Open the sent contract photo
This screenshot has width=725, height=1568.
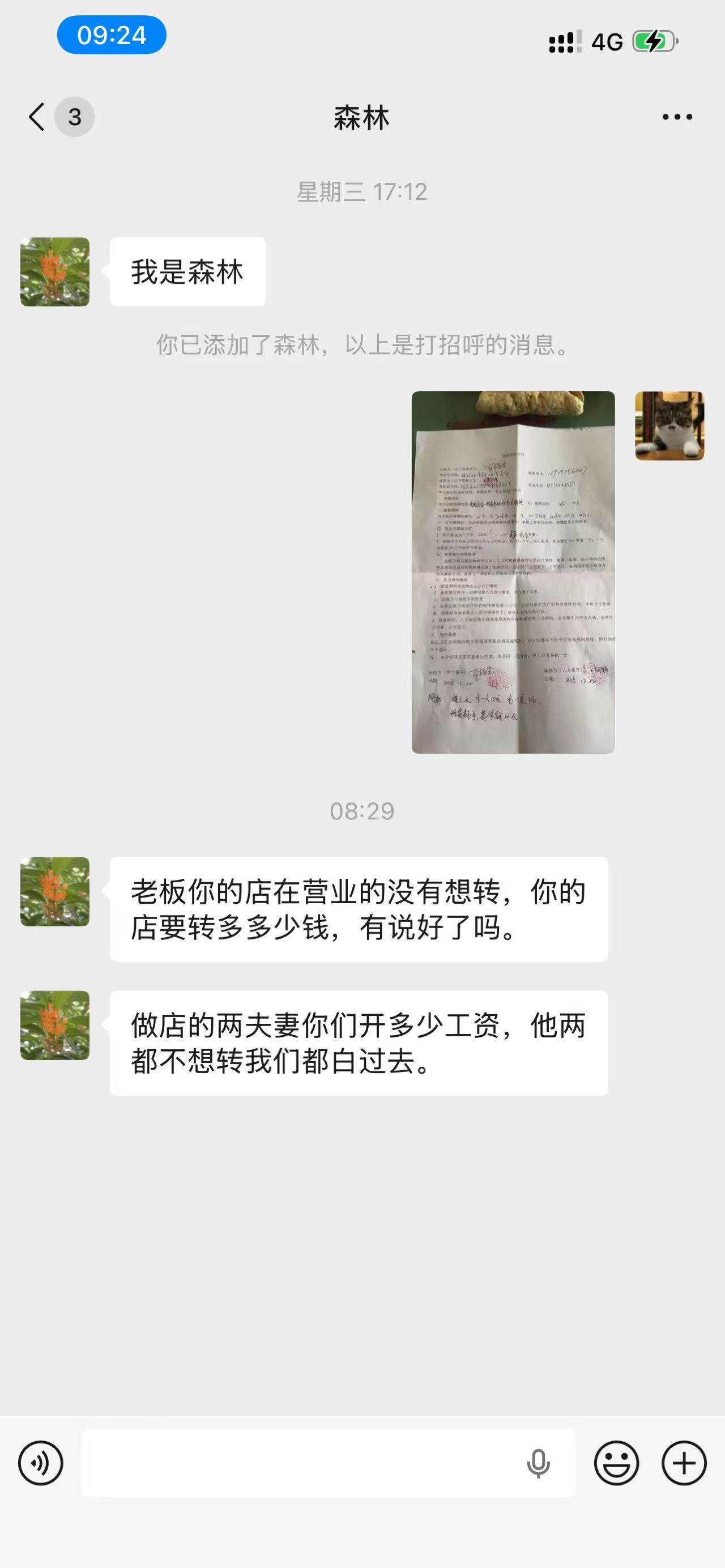pos(513,572)
